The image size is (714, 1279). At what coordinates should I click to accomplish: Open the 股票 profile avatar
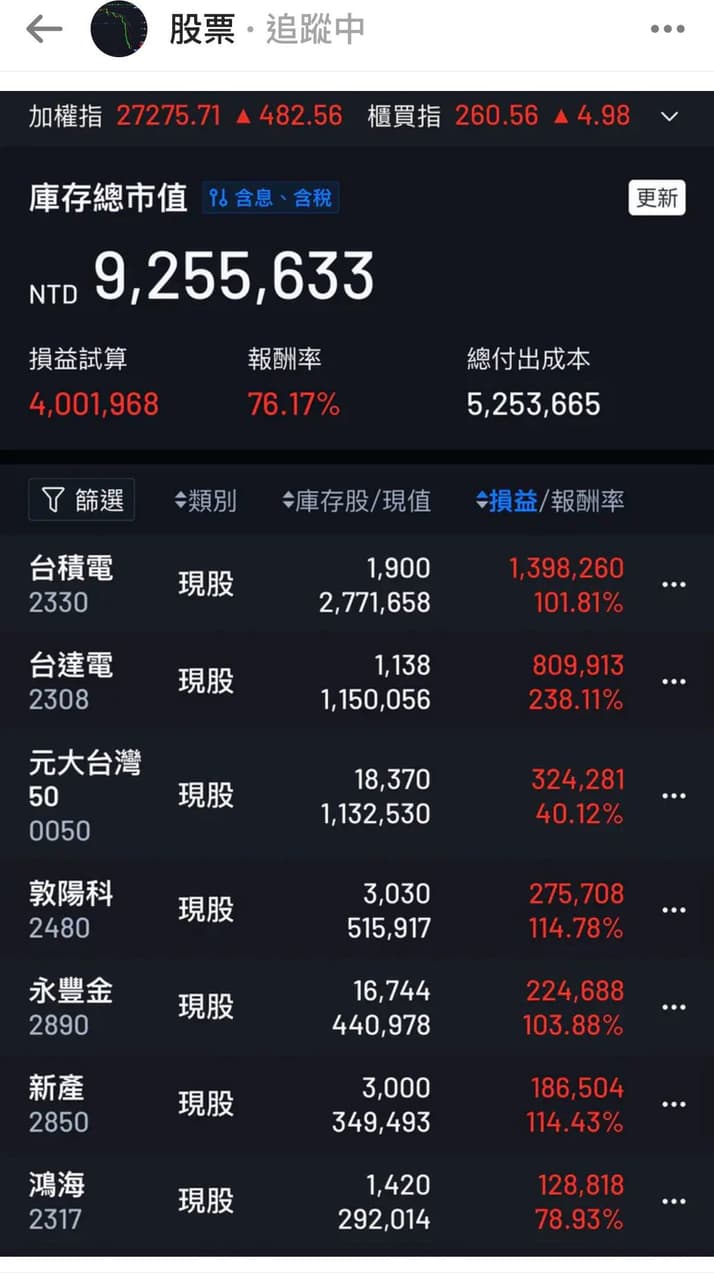119,30
